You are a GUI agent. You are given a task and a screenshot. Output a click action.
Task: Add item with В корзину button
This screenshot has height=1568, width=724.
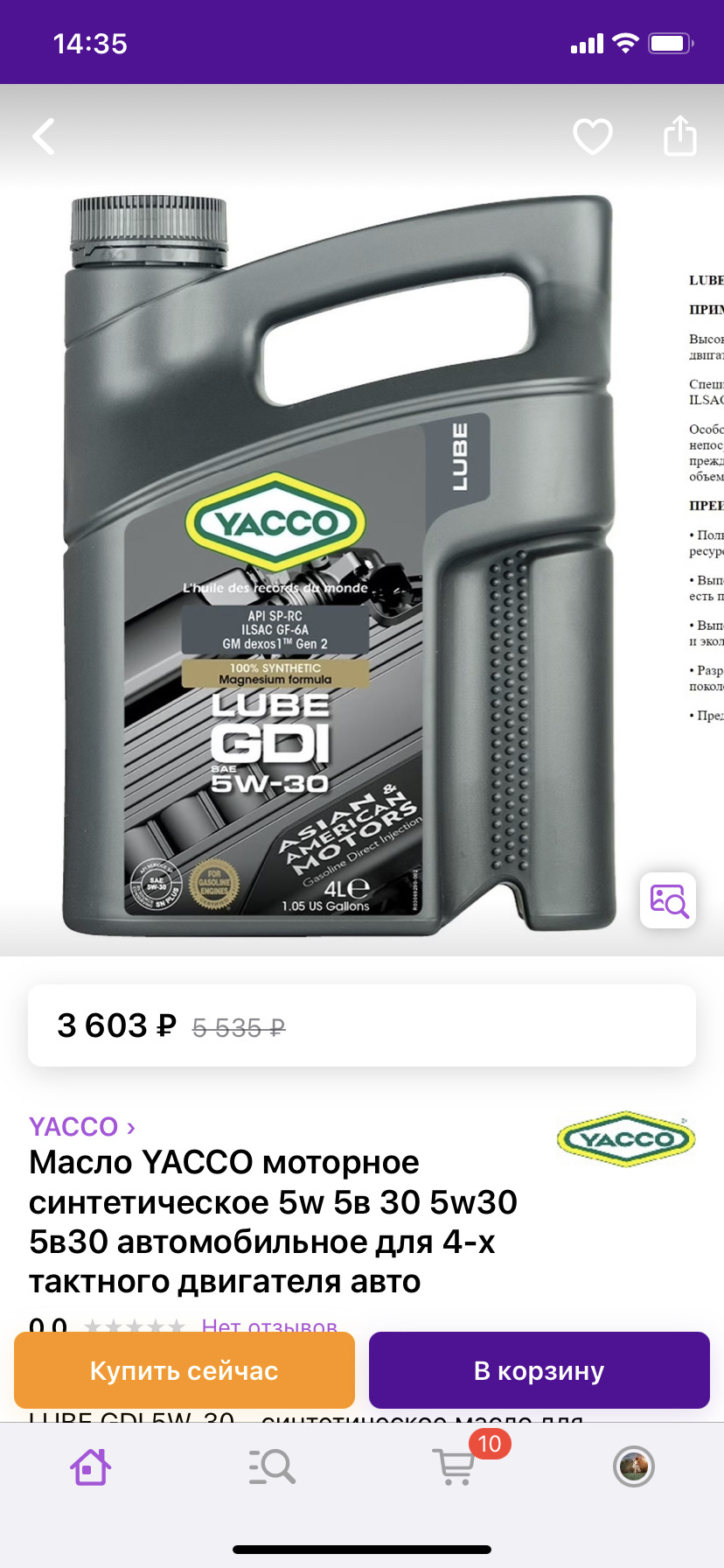(x=539, y=1370)
